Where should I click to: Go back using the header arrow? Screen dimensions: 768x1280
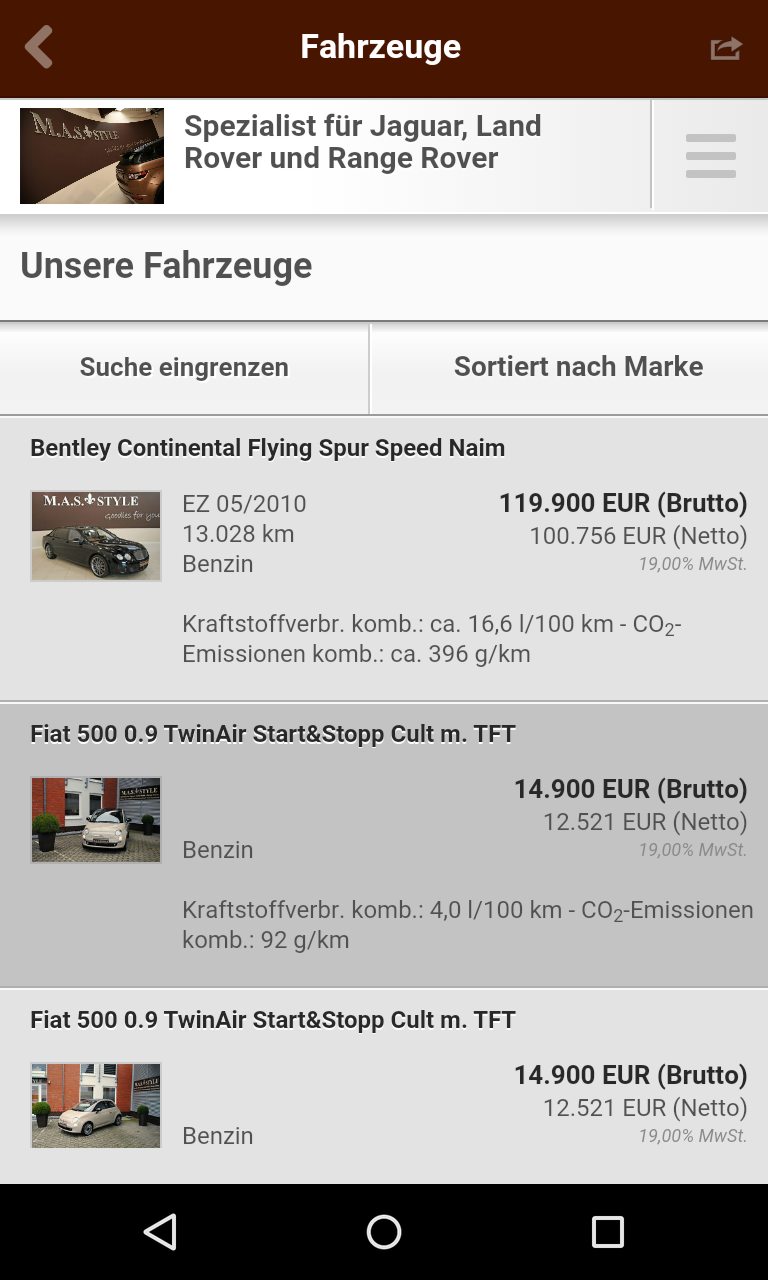[x=39, y=47]
